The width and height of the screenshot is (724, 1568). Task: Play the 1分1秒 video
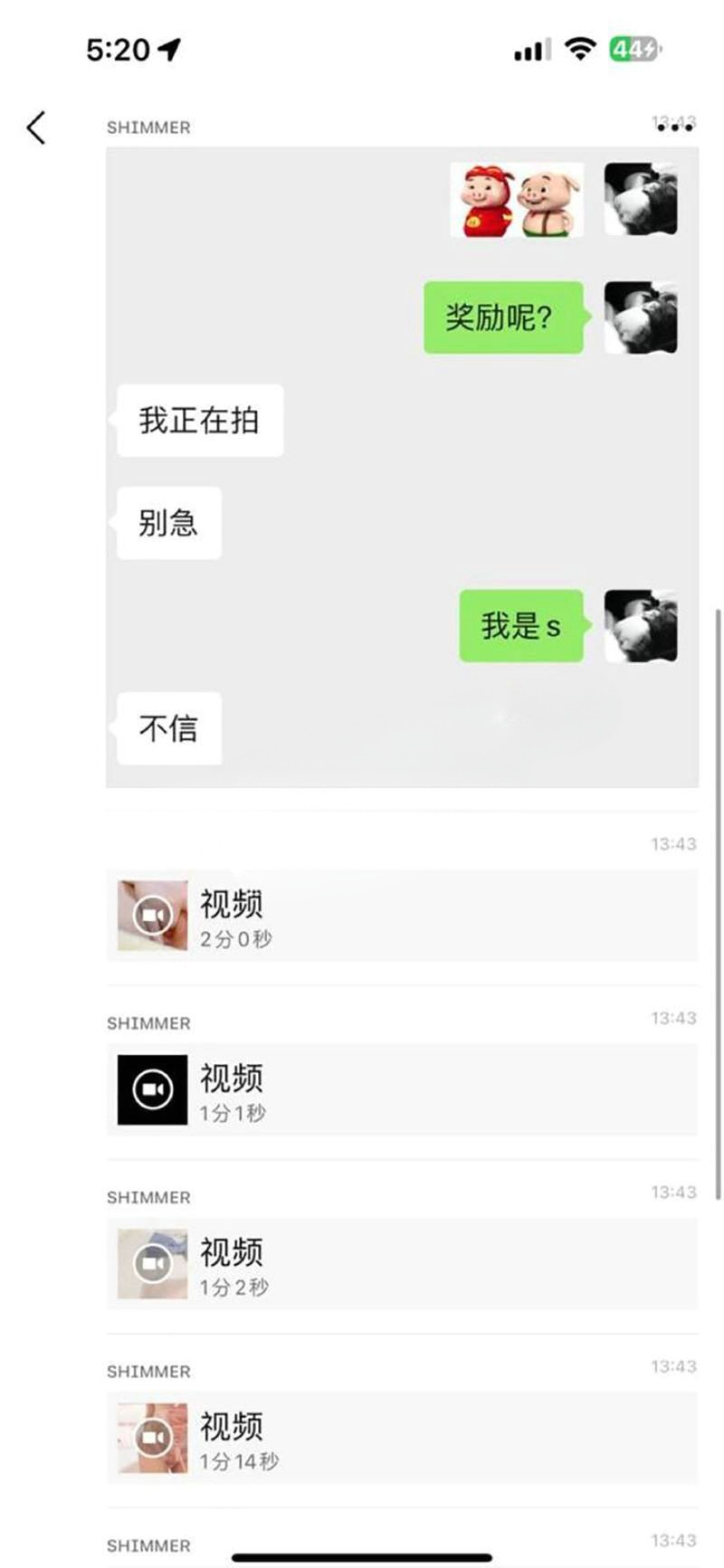click(x=153, y=1089)
